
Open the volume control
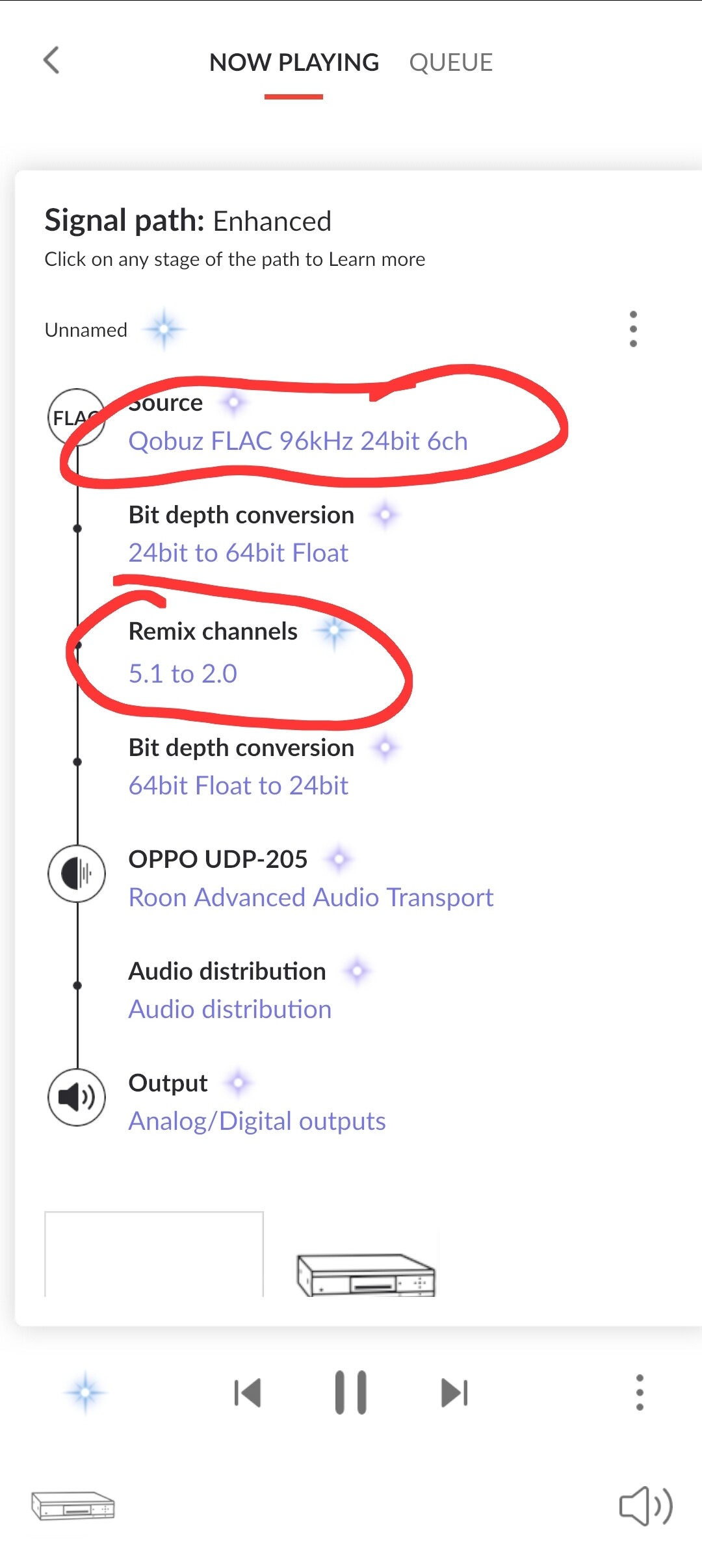click(x=646, y=1506)
